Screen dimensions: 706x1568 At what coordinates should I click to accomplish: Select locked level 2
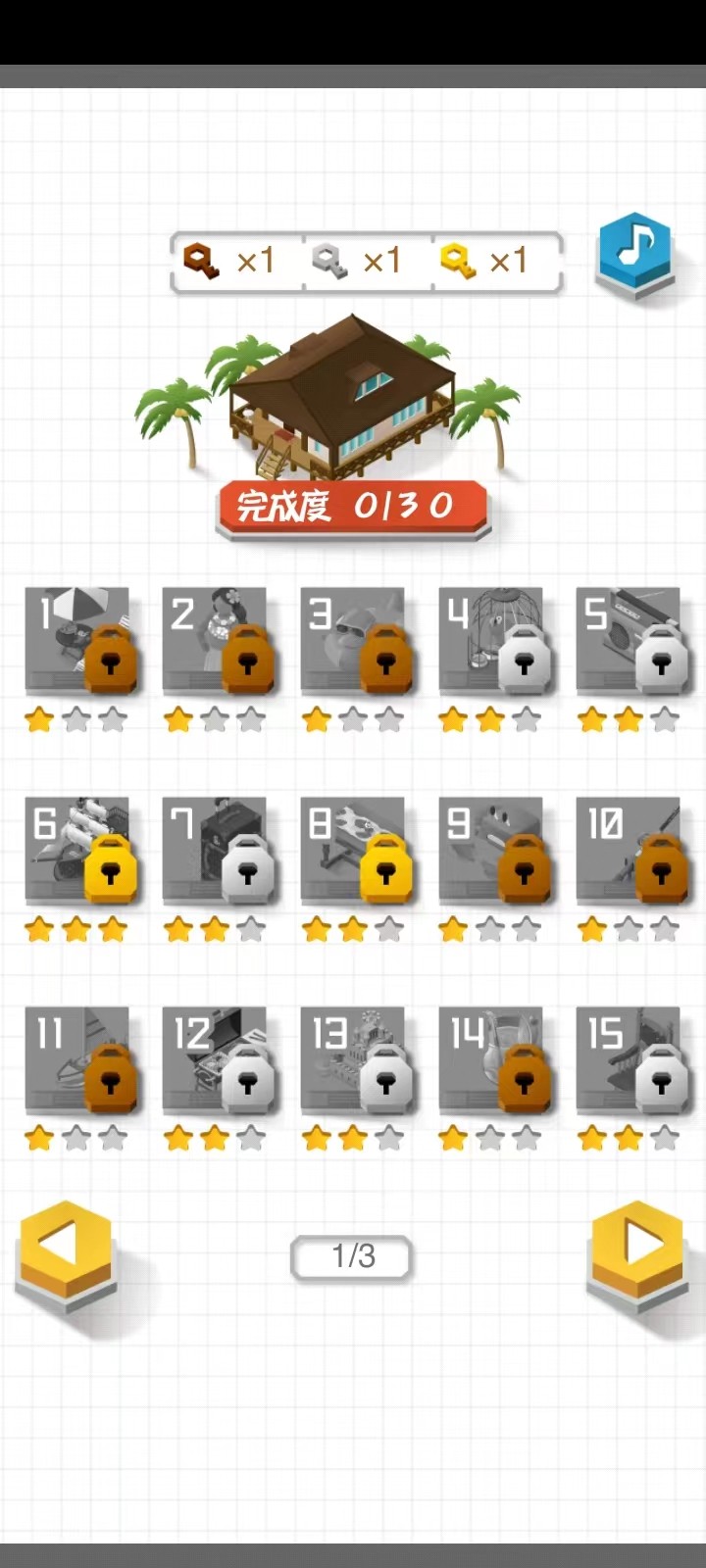coord(215,641)
